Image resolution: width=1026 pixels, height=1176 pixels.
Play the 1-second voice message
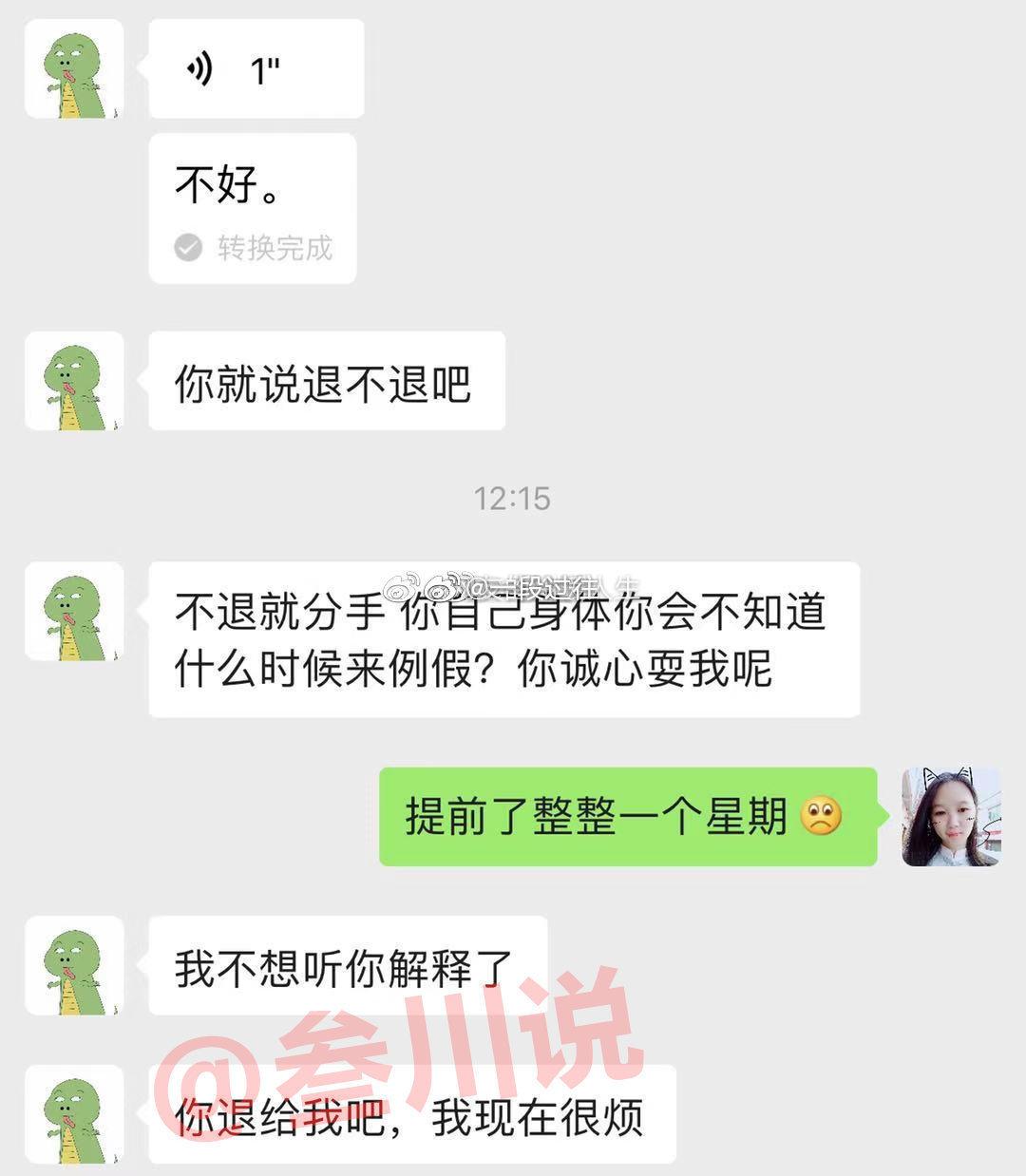(x=255, y=69)
